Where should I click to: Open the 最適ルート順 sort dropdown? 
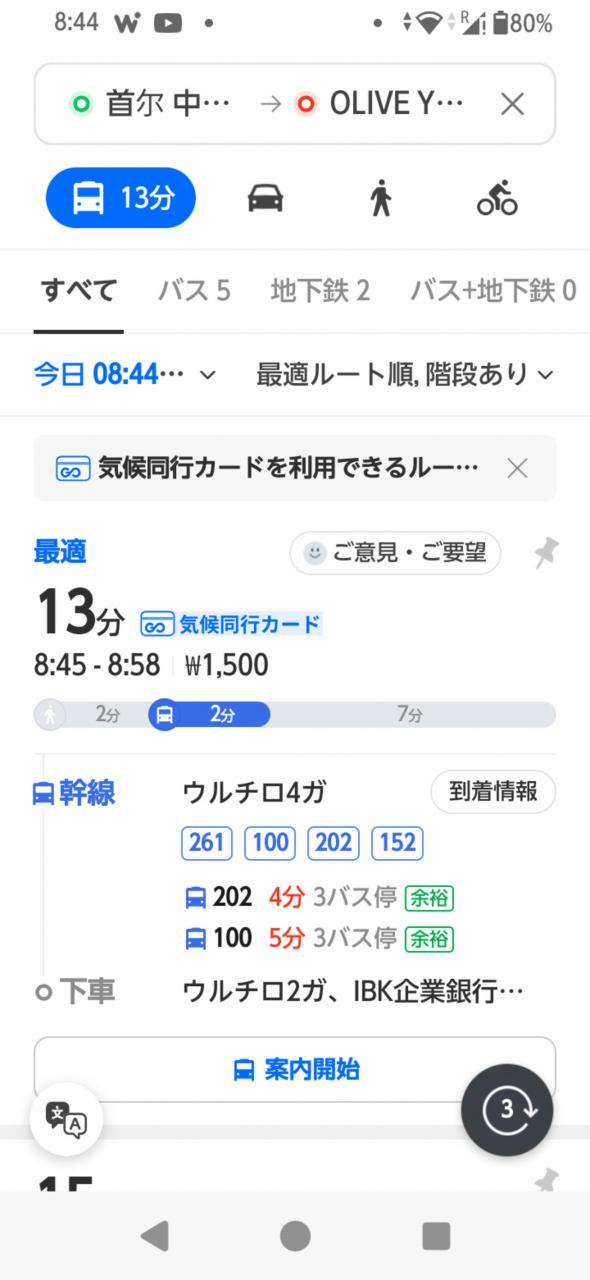[405, 375]
